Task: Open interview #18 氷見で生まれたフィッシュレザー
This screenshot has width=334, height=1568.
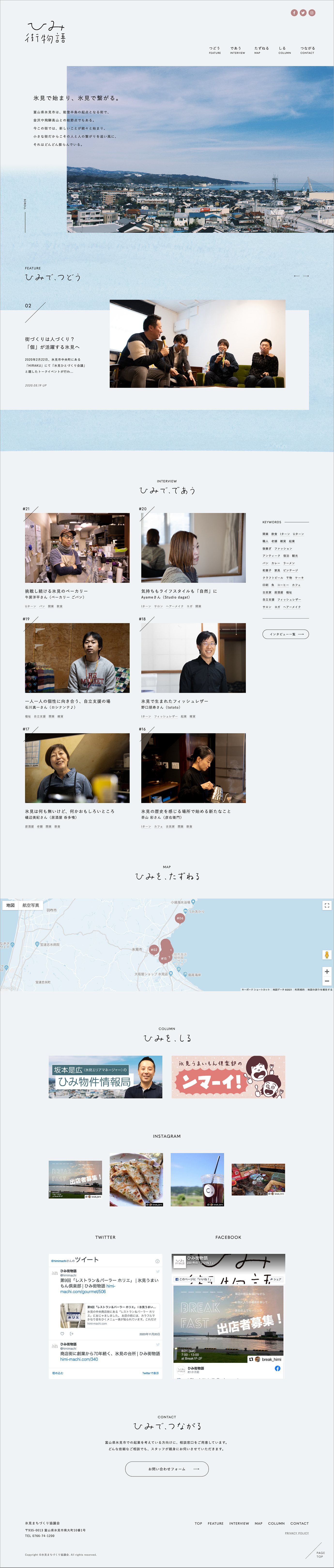Action: tap(193, 657)
